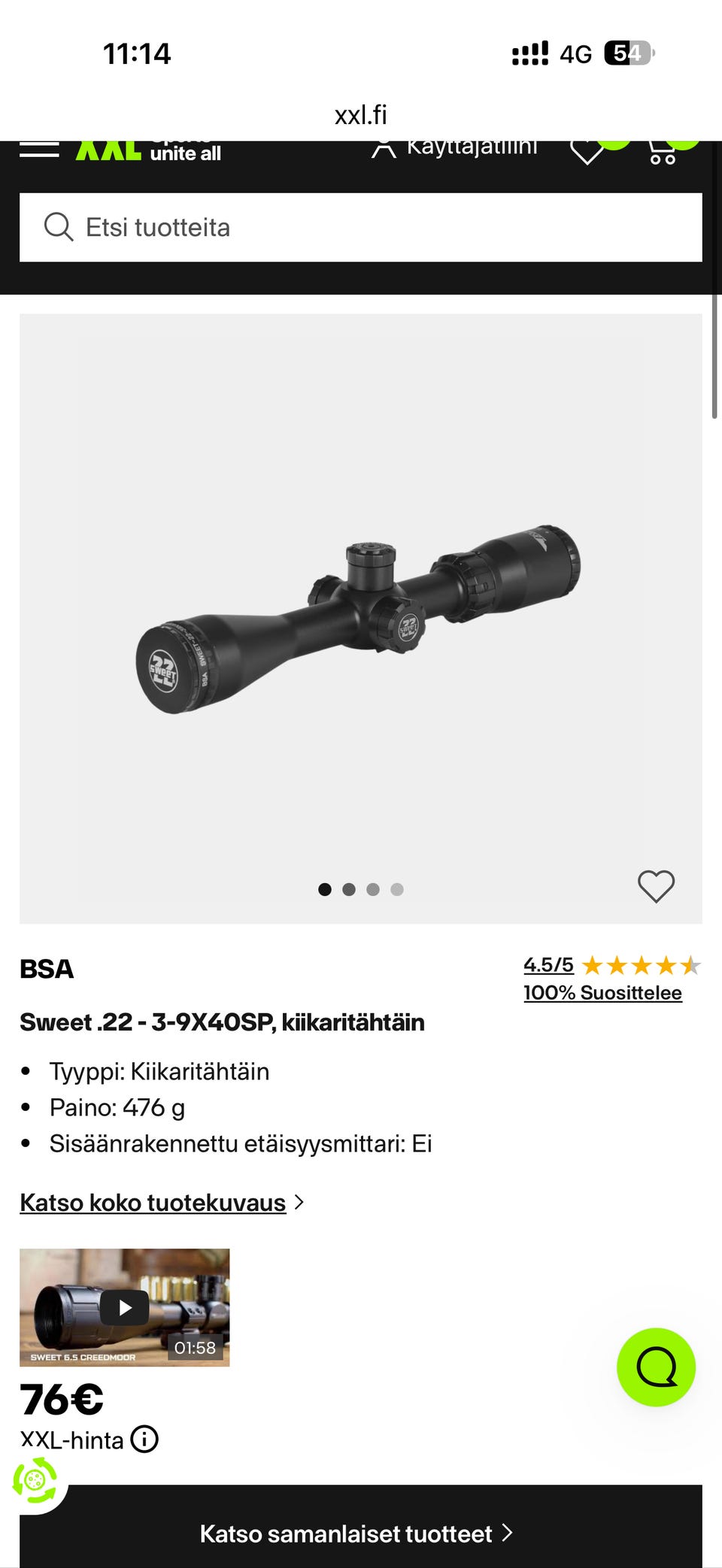Tap the Etsi tuotteita search field
The width and height of the screenshot is (722, 1568).
tap(361, 227)
